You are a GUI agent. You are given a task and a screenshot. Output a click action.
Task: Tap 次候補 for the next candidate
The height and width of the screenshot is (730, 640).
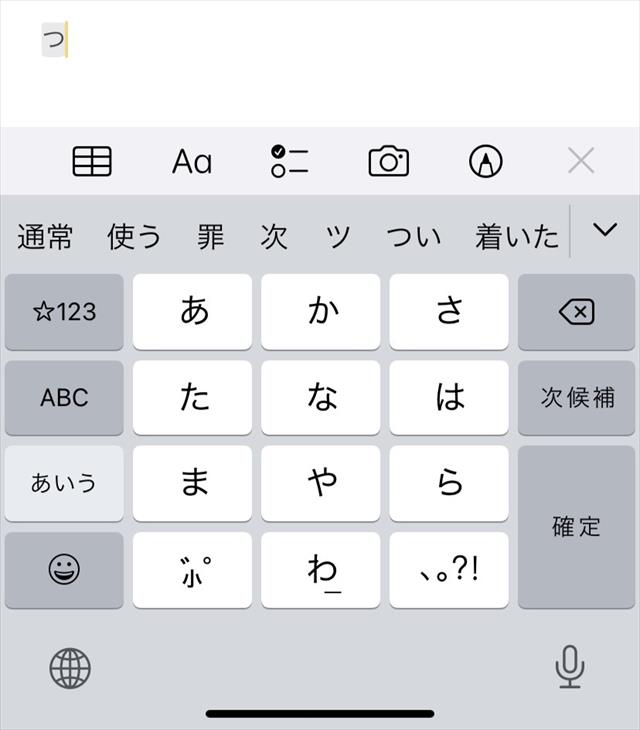point(576,398)
